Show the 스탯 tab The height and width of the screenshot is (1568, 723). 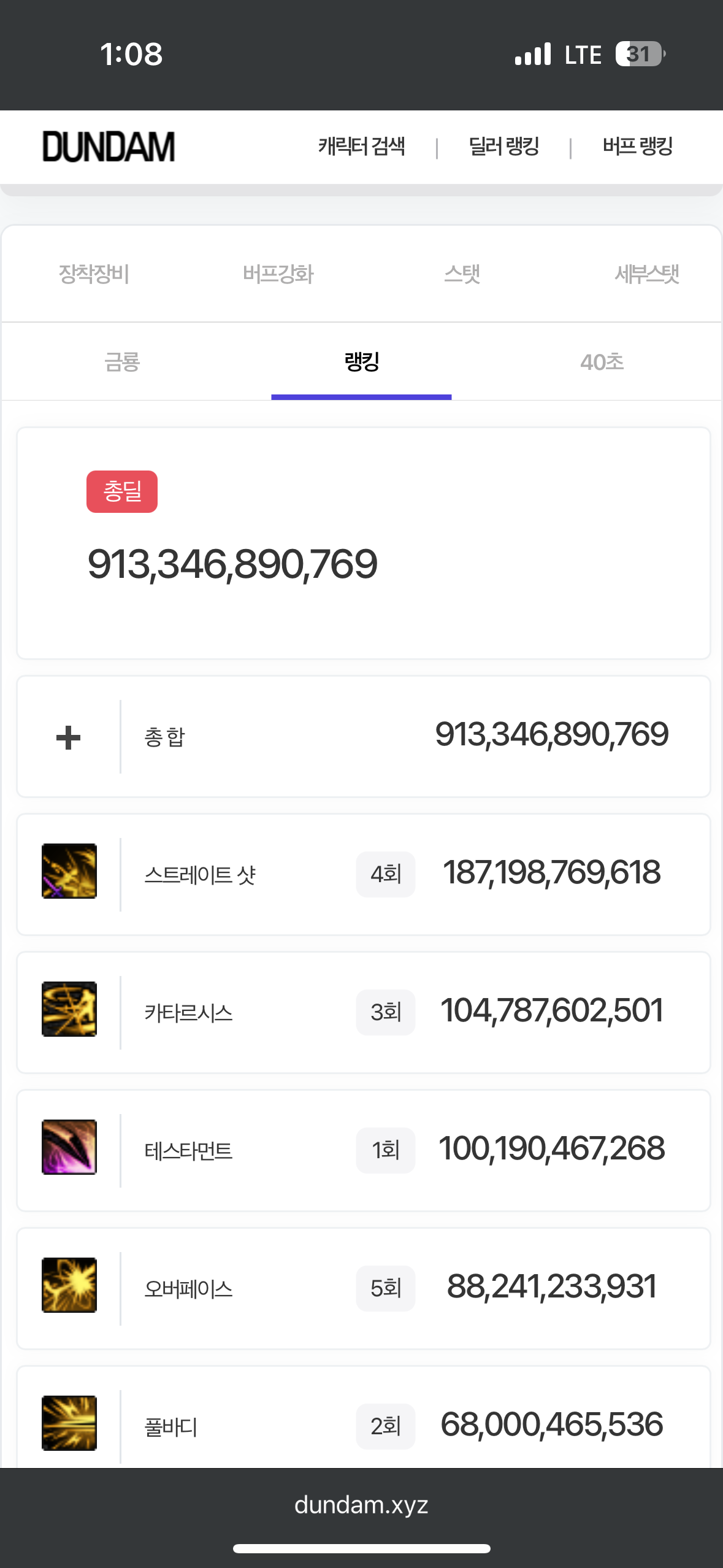pos(462,274)
